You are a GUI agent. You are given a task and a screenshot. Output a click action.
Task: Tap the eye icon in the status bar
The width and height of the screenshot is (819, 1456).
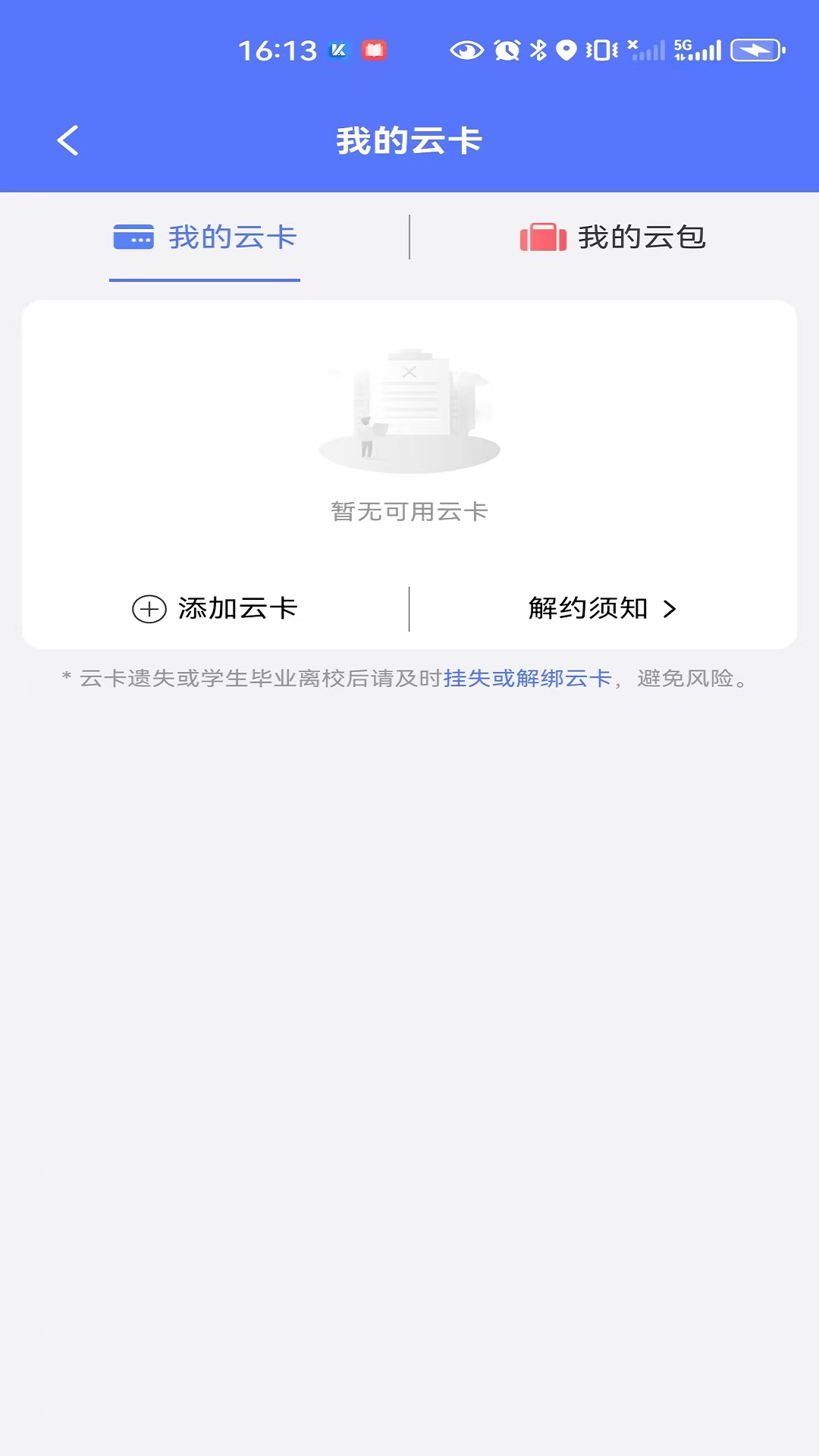click(468, 48)
